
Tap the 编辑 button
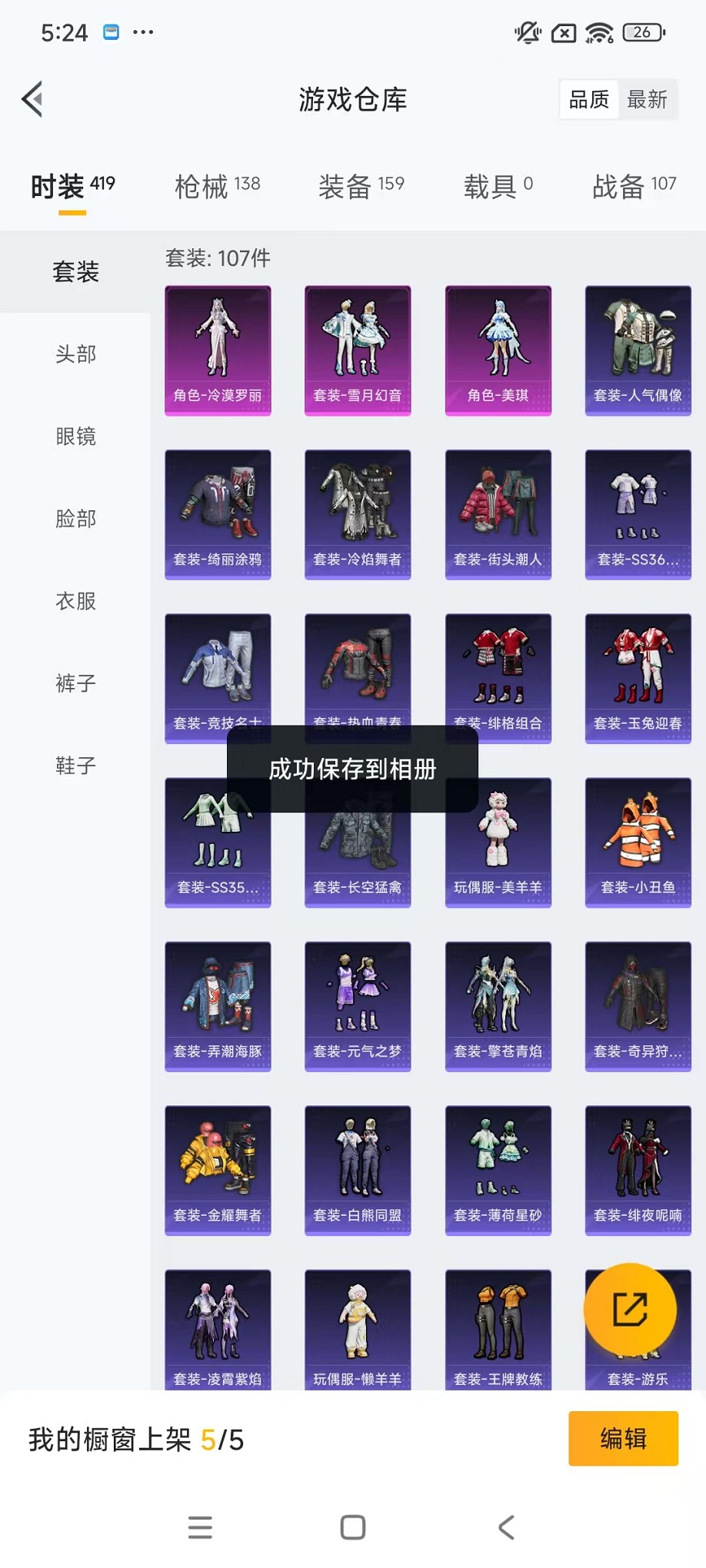coord(624,1438)
